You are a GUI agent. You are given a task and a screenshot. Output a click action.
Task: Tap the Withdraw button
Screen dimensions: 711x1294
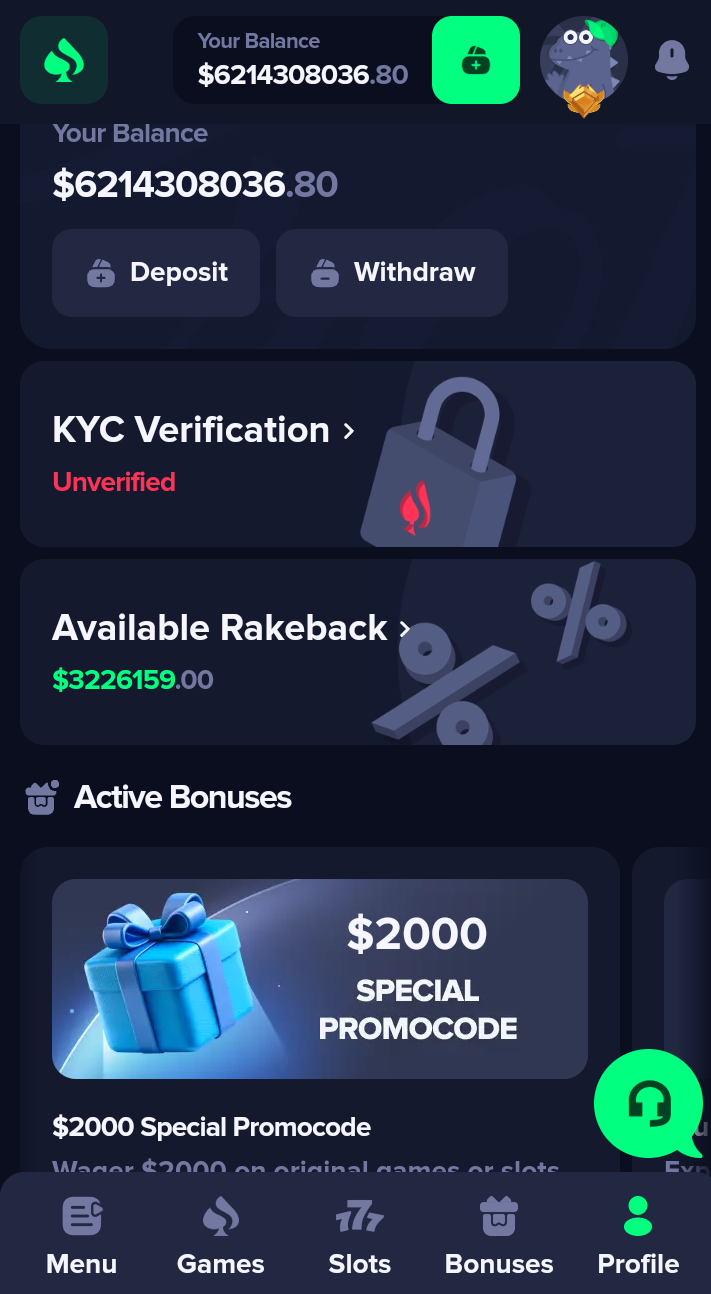tap(392, 272)
